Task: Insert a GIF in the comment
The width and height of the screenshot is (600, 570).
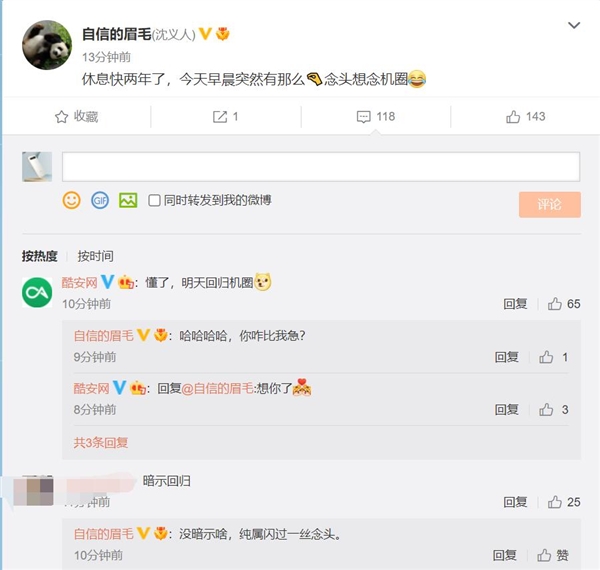Action: click(99, 200)
